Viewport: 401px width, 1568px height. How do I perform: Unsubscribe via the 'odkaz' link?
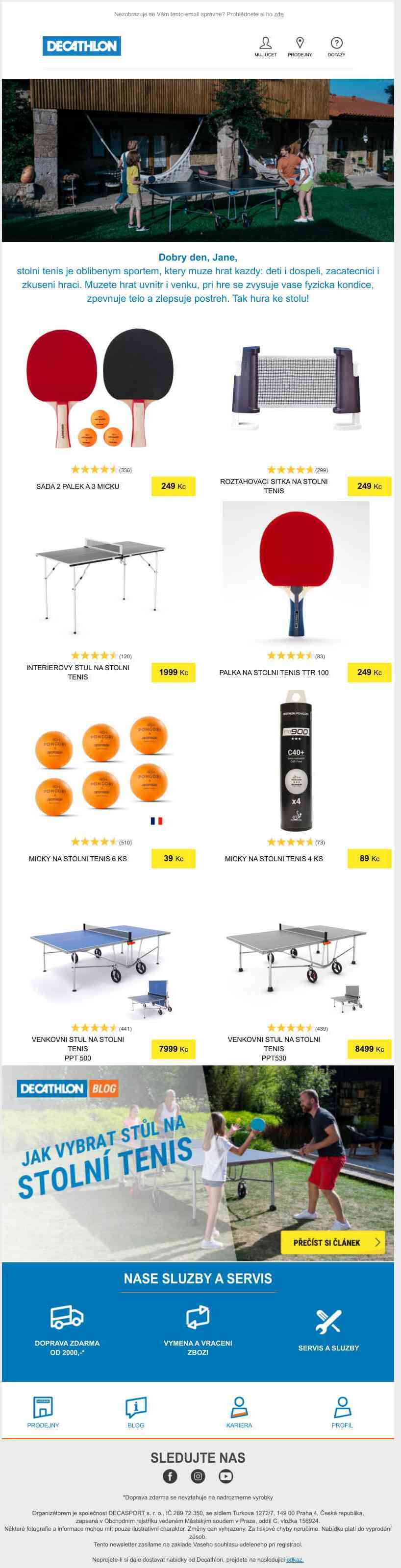tap(294, 1560)
